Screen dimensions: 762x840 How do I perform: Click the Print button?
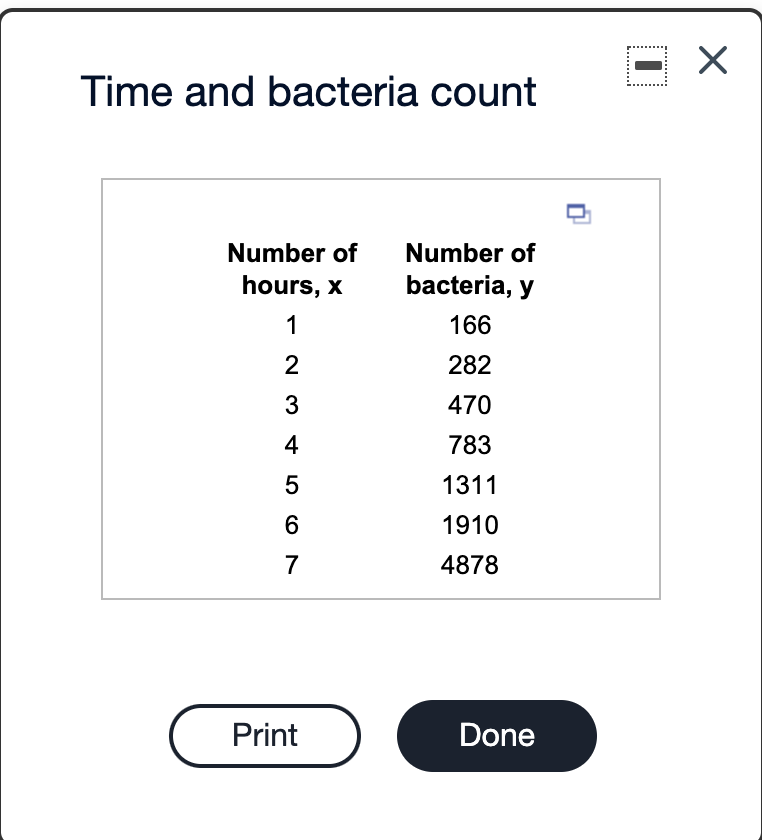point(264,735)
